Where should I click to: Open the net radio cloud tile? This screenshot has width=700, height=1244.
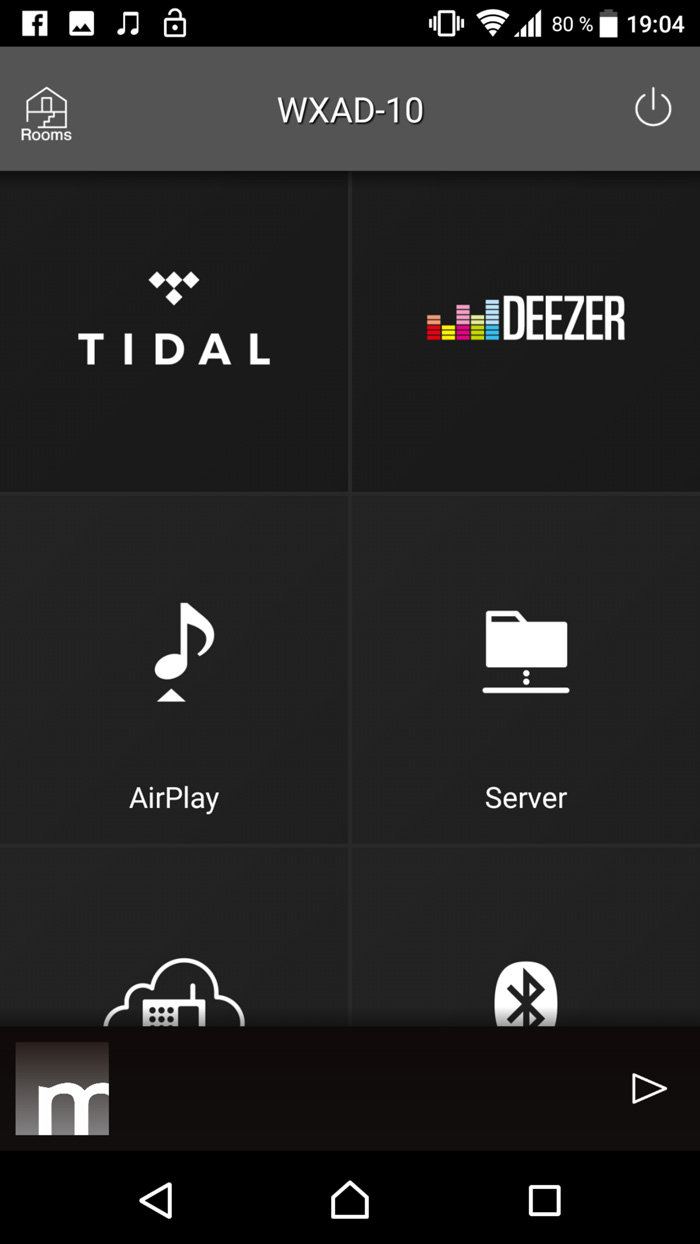(x=174, y=937)
